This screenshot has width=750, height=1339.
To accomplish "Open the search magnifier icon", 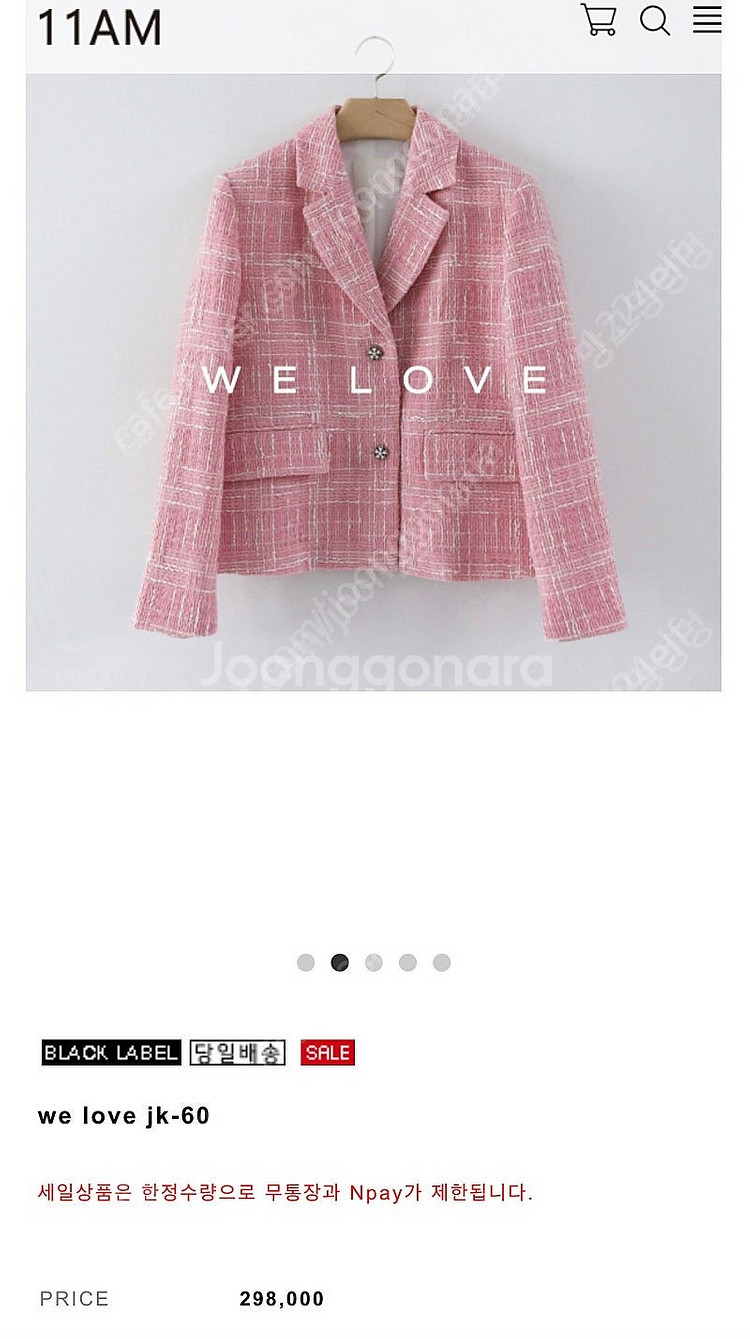I will point(655,20).
